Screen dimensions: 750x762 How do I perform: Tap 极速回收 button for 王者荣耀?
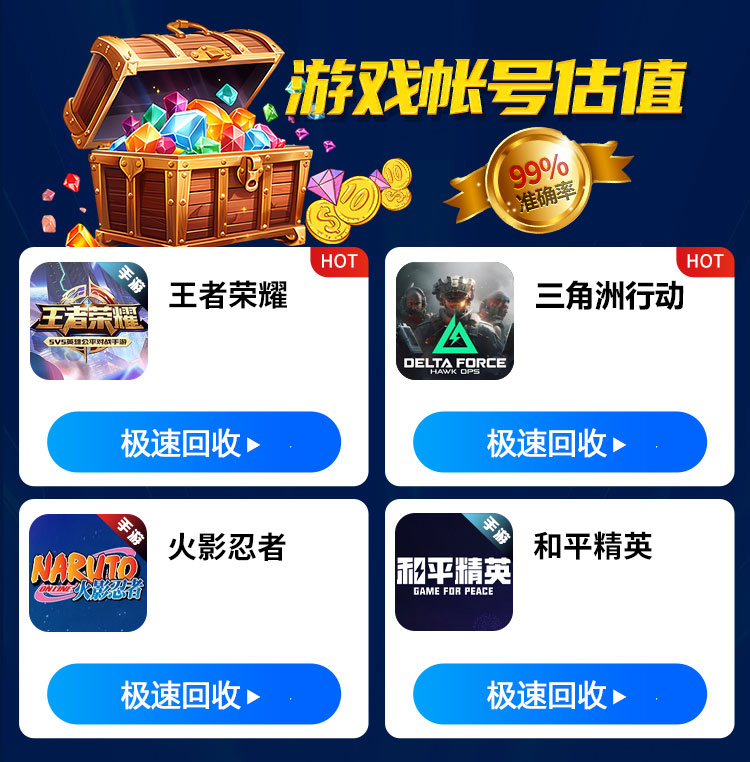click(x=194, y=443)
